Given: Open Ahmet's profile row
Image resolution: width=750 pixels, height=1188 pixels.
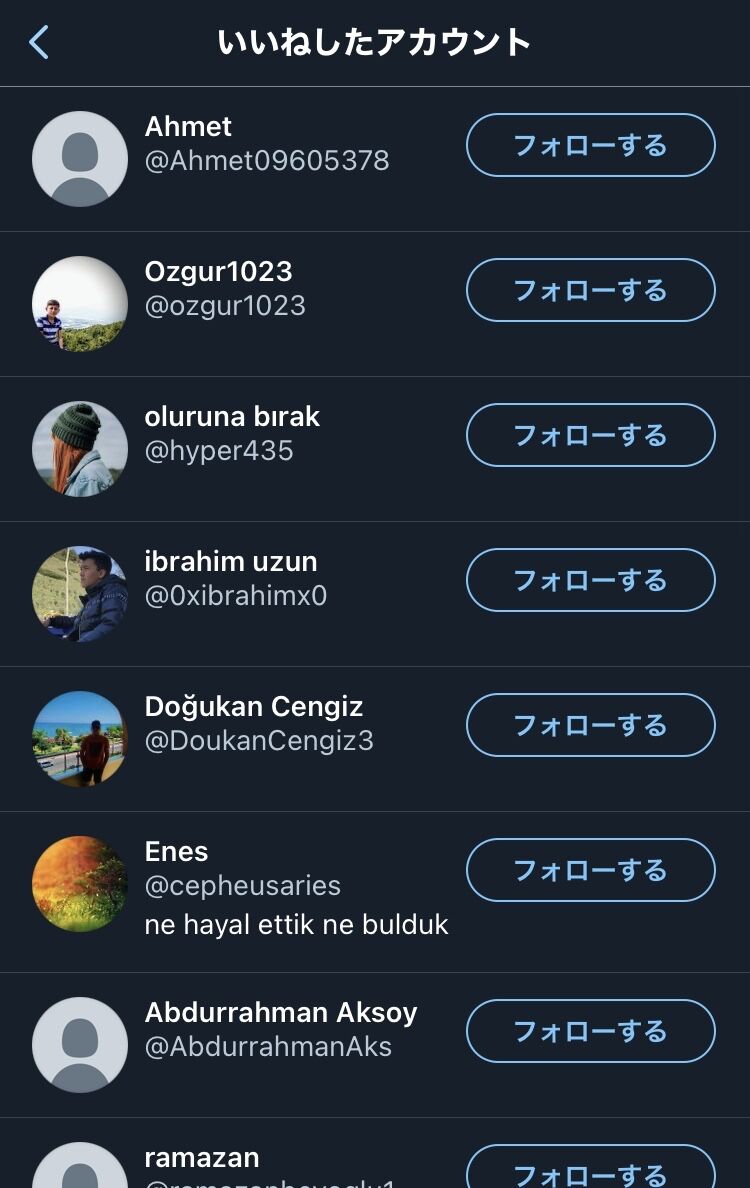Looking at the screenshot, I should (x=266, y=143).
